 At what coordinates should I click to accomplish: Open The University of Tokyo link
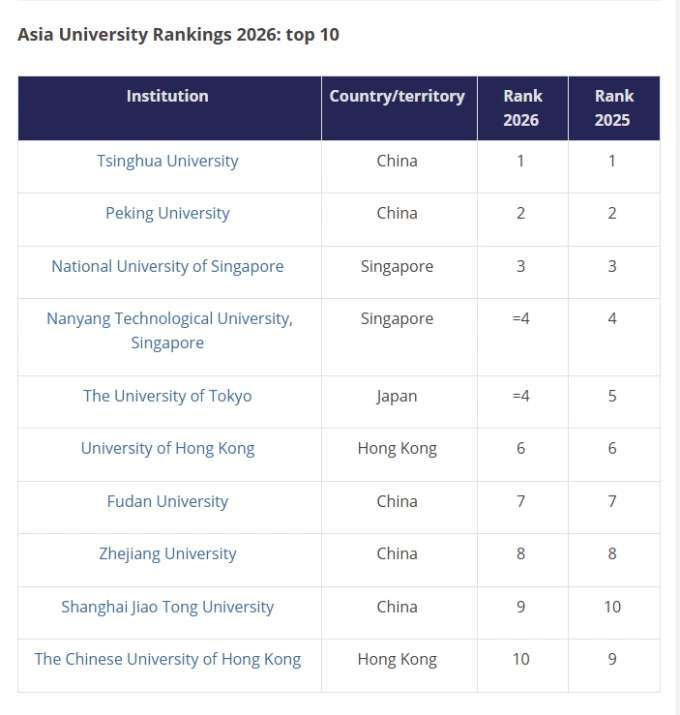tap(167, 396)
